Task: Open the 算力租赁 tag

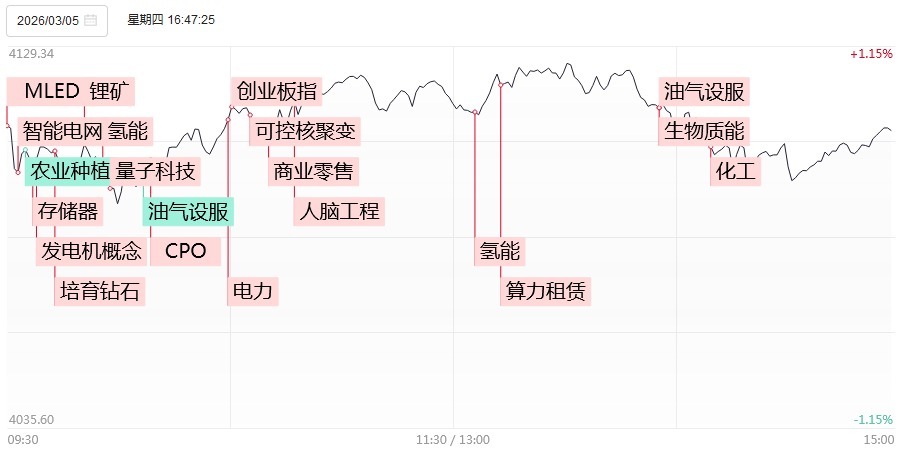Action: tap(547, 292)
